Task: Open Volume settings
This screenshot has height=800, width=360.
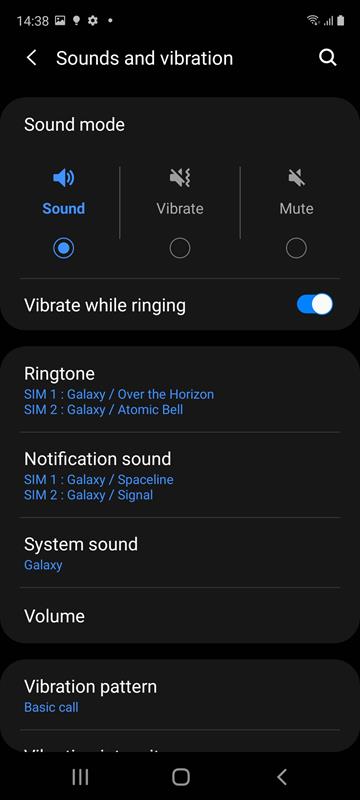Action: pos(180,616)
